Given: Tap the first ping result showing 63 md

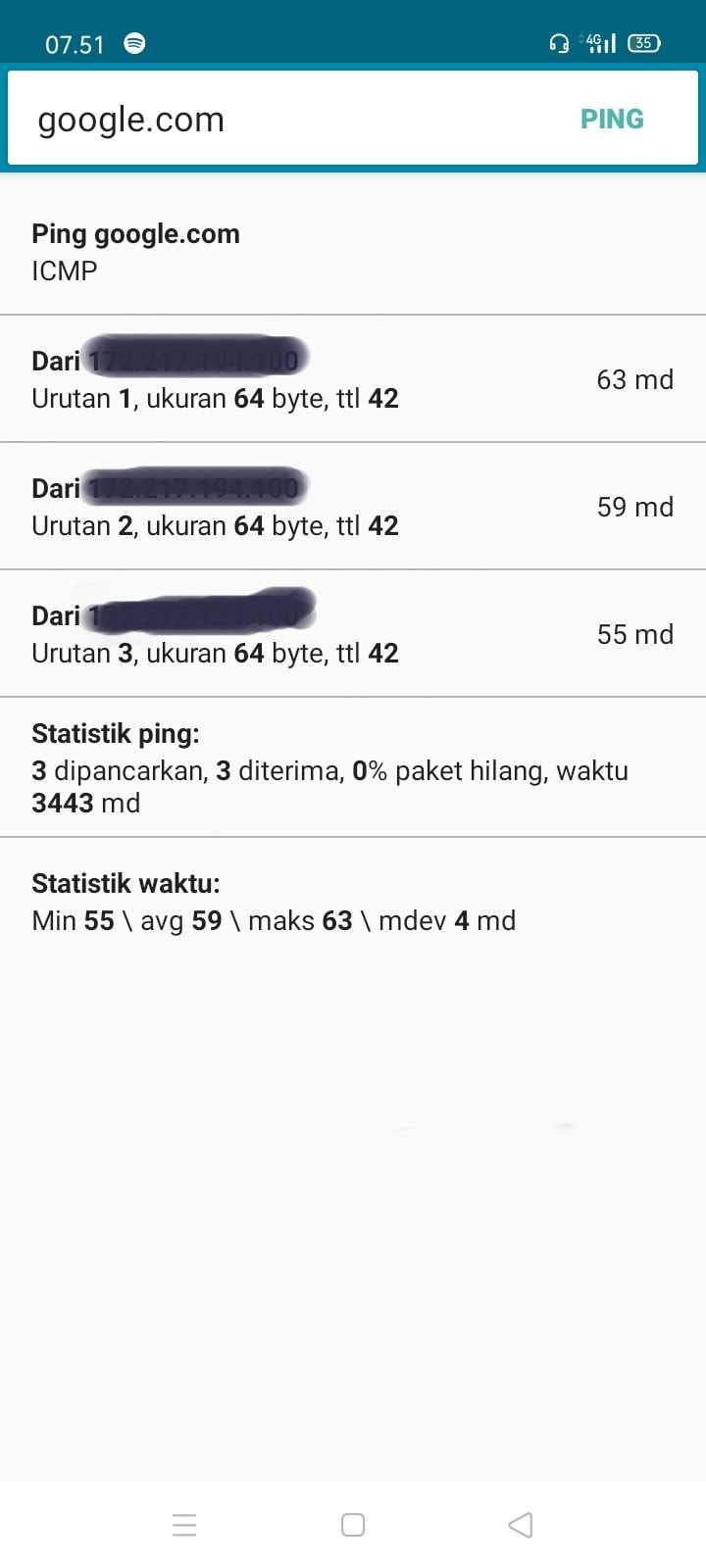Looking at the screenshot, I should click(x=634, y=380).
